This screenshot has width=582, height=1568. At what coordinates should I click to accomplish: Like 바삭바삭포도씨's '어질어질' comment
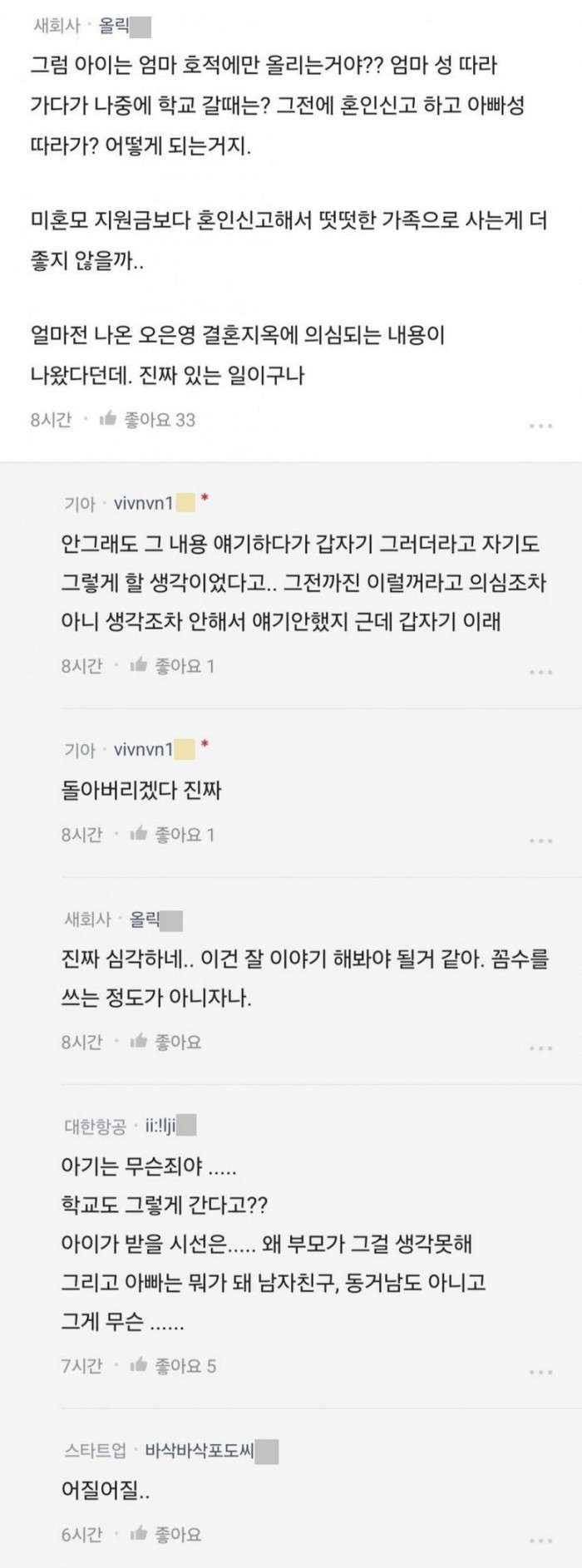[x=166, y=1534]
